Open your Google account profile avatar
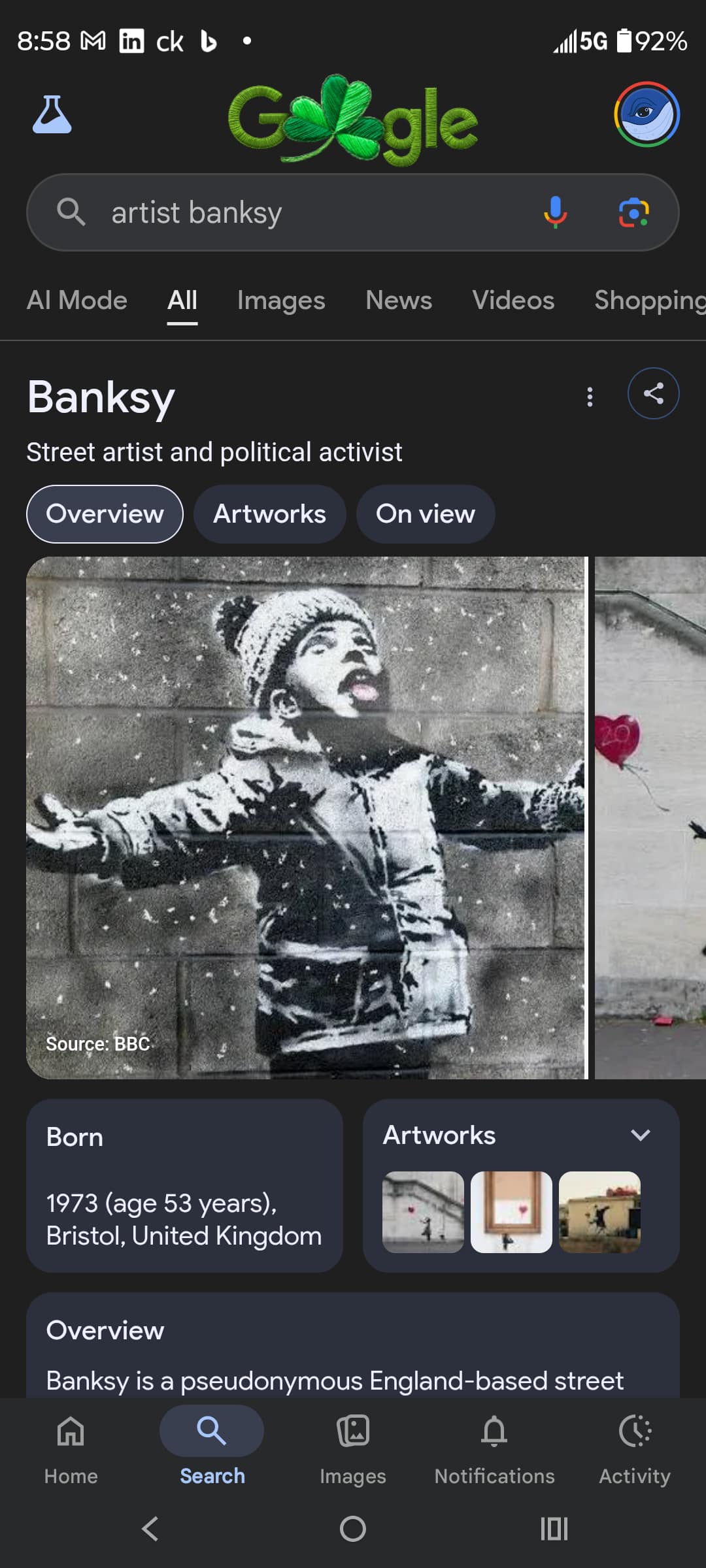This screenshot has width=706, height=1568. point(646,114)
